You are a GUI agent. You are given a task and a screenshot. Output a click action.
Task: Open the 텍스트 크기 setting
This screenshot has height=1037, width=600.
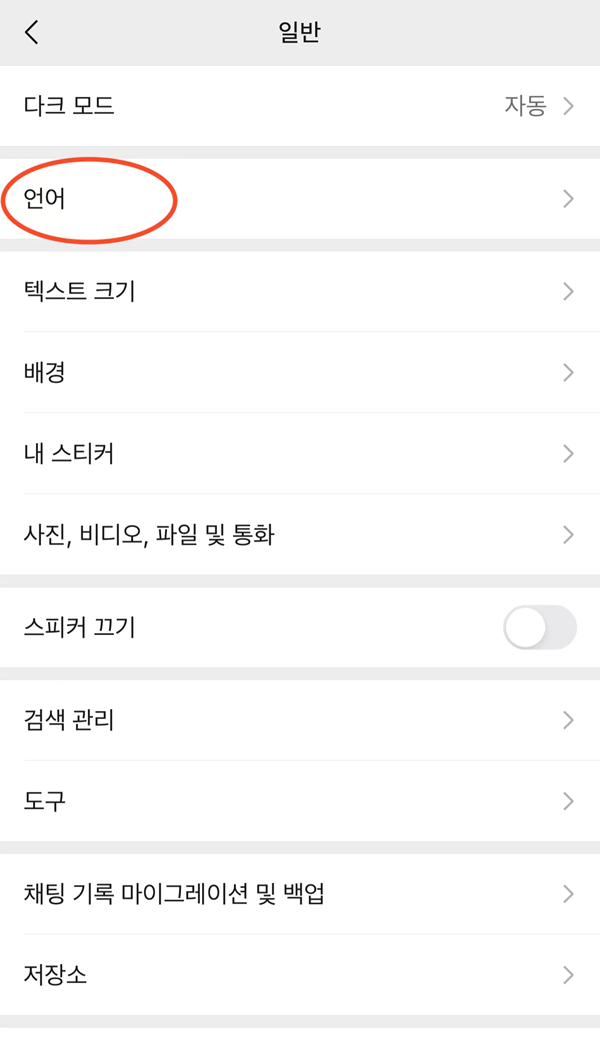point(300,291)
